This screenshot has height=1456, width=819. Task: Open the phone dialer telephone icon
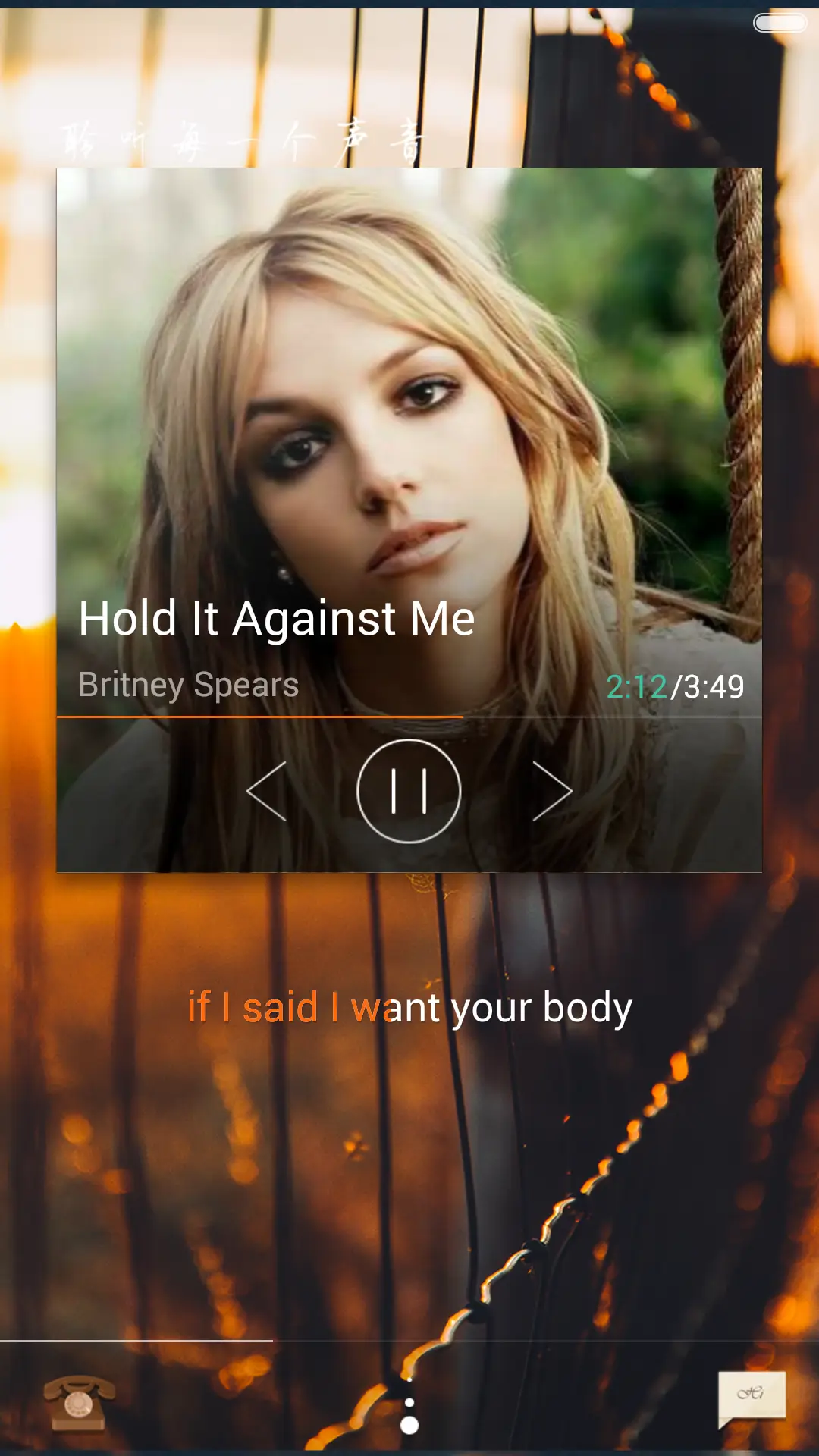click(79, 1402)
